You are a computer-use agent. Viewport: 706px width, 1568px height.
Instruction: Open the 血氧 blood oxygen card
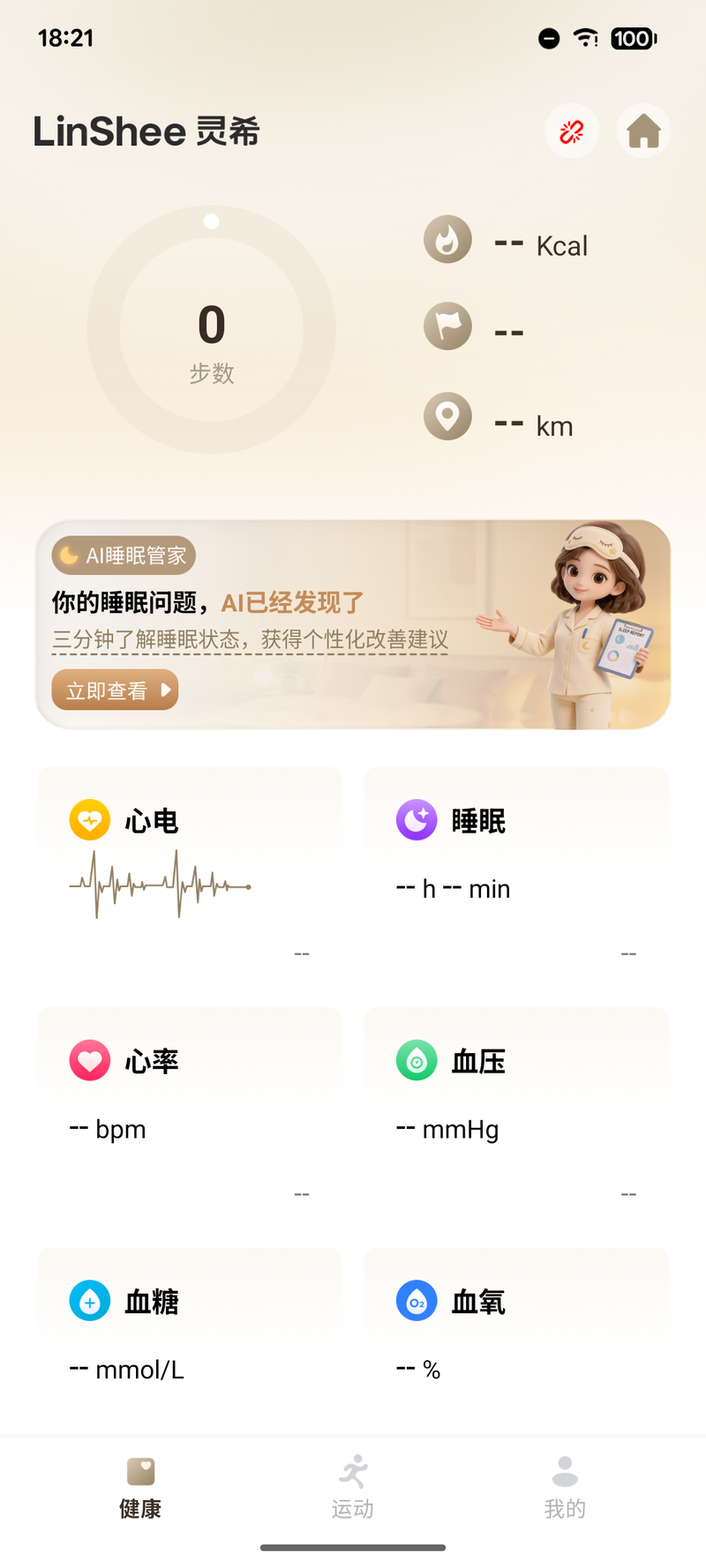point(516,1340)
